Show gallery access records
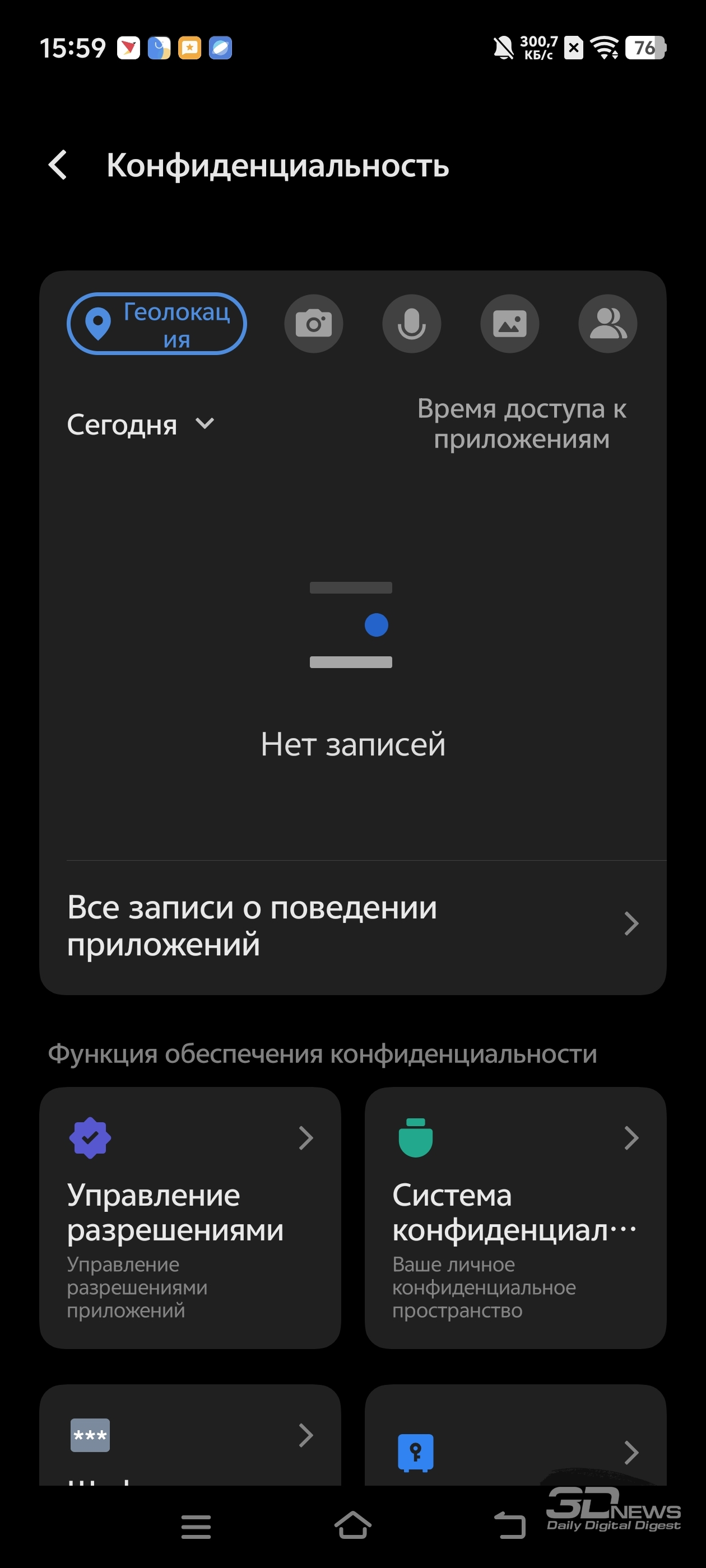Image resolution: width=706 pixels, height=1568 pixels. click(x=510, y=324)
